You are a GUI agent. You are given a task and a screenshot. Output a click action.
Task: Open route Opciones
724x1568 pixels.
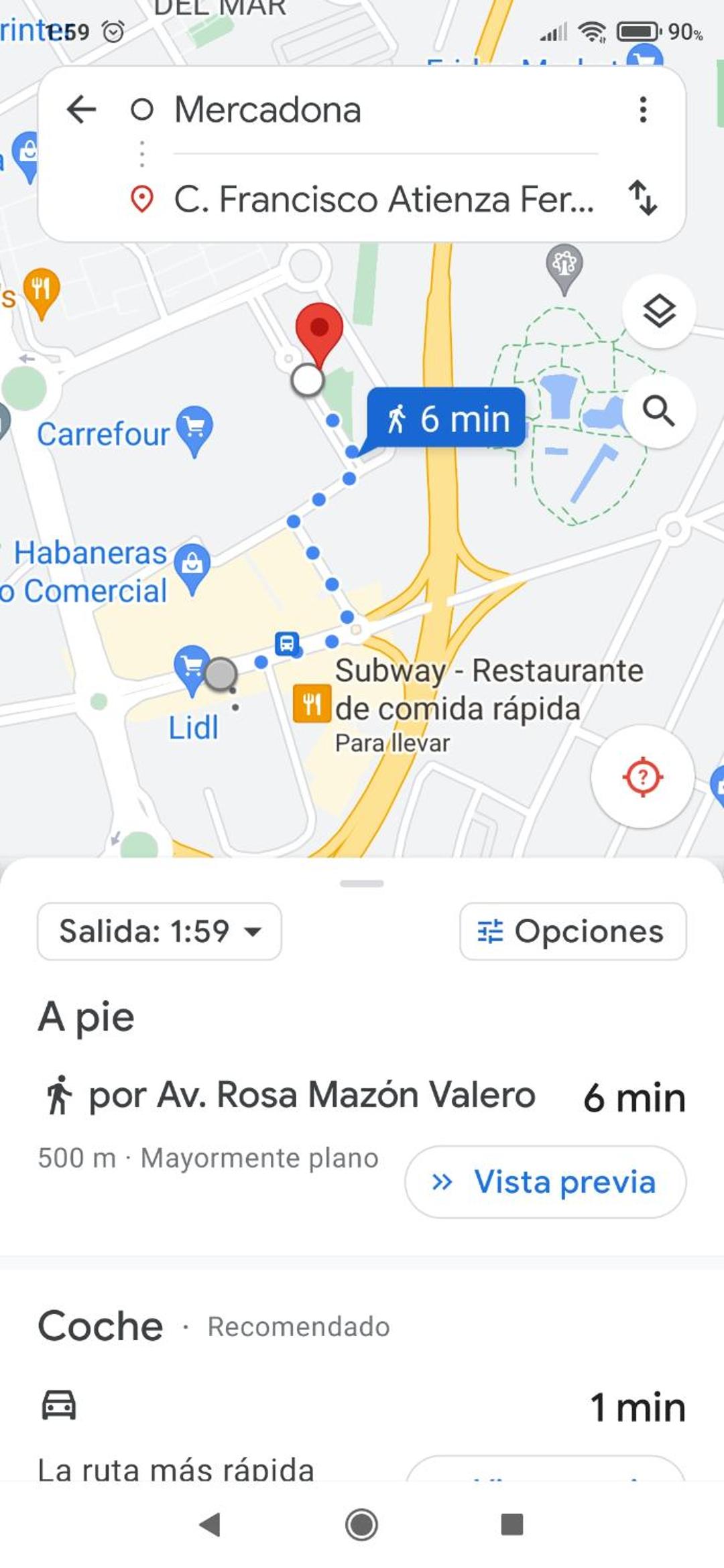(x=572, y=931)
